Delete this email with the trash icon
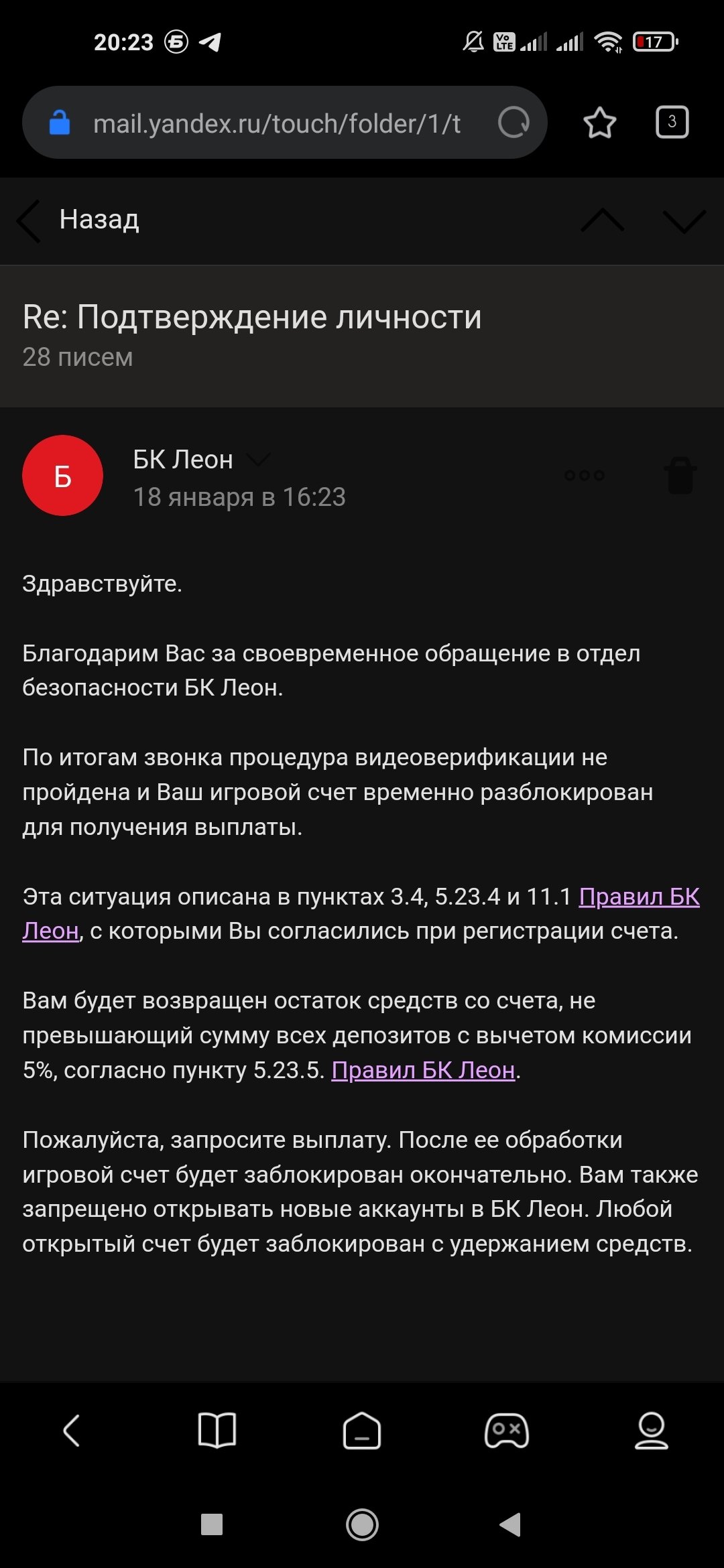The height and width of the screenshot is (1568, 724). [x=680, y=475]
